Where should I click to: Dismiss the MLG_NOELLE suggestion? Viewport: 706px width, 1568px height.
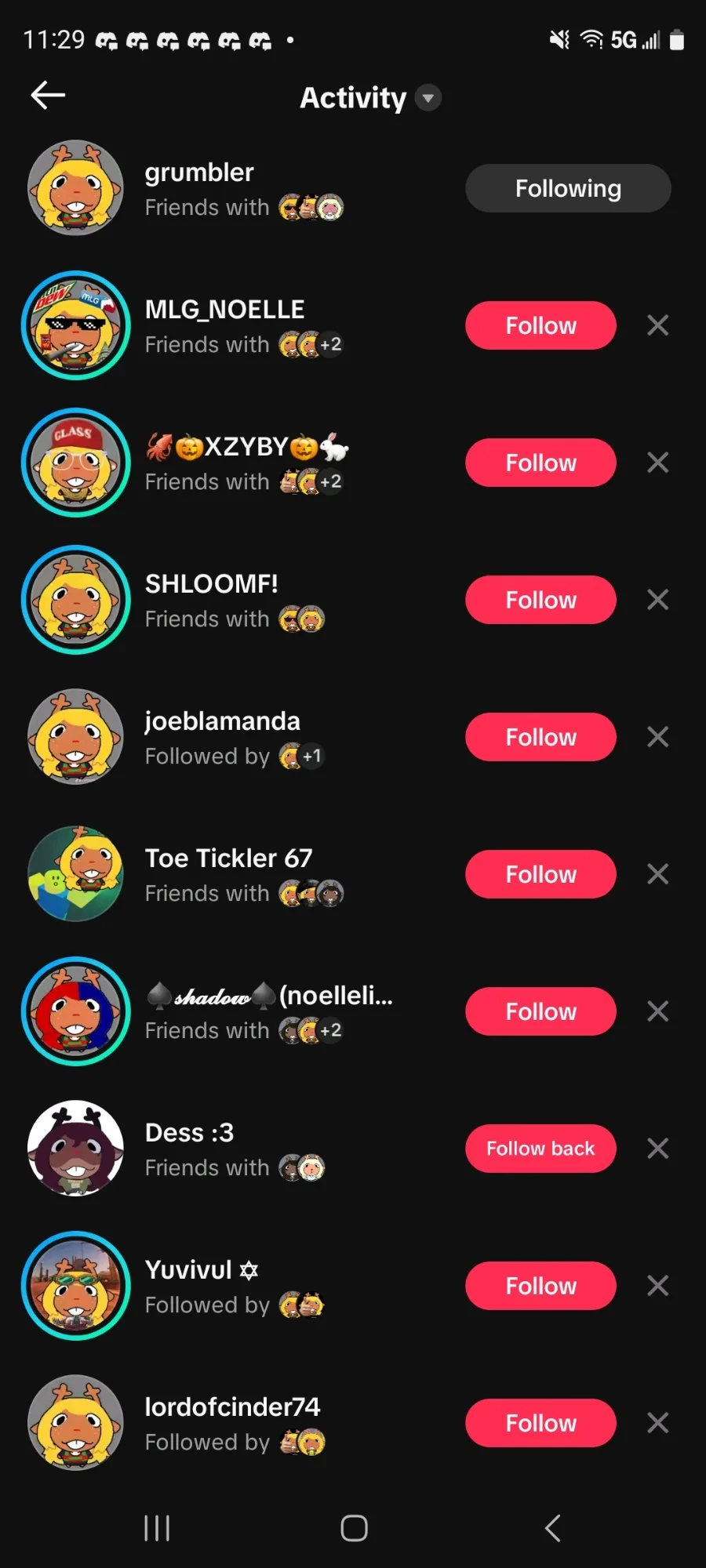pos(657,325)
